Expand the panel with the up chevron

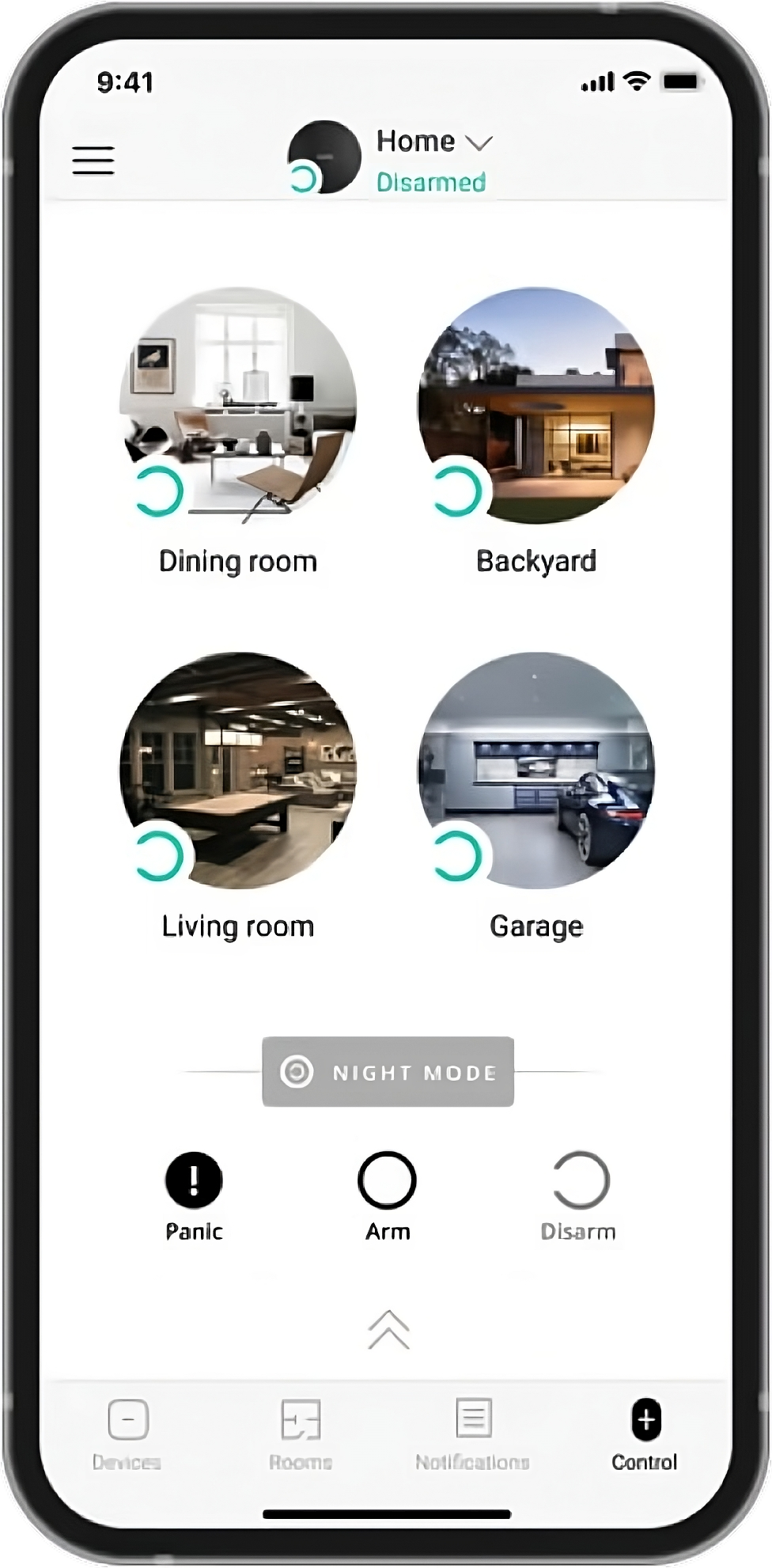388,1330
